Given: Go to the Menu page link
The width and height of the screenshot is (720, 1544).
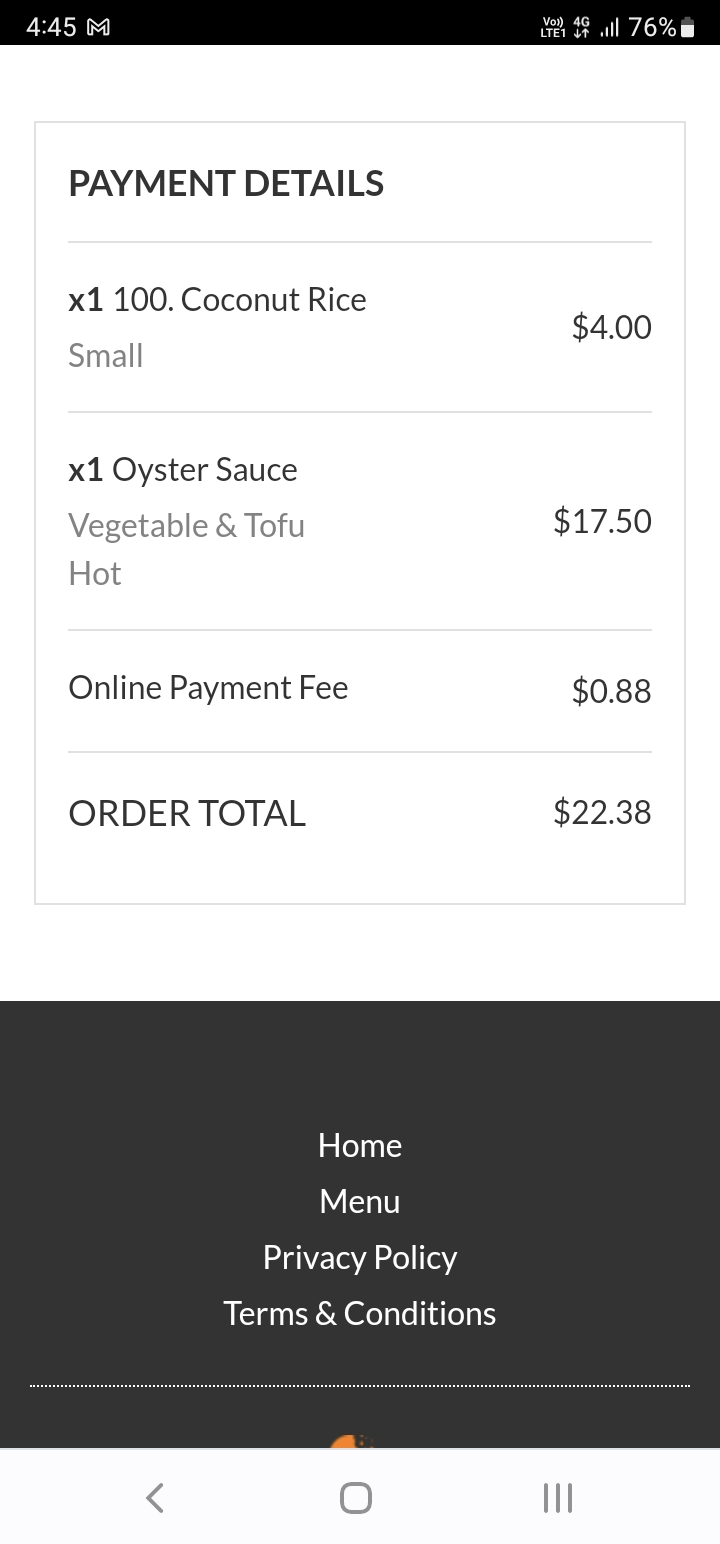Looking at the screenshot, I should click(x=360, y=1201).
